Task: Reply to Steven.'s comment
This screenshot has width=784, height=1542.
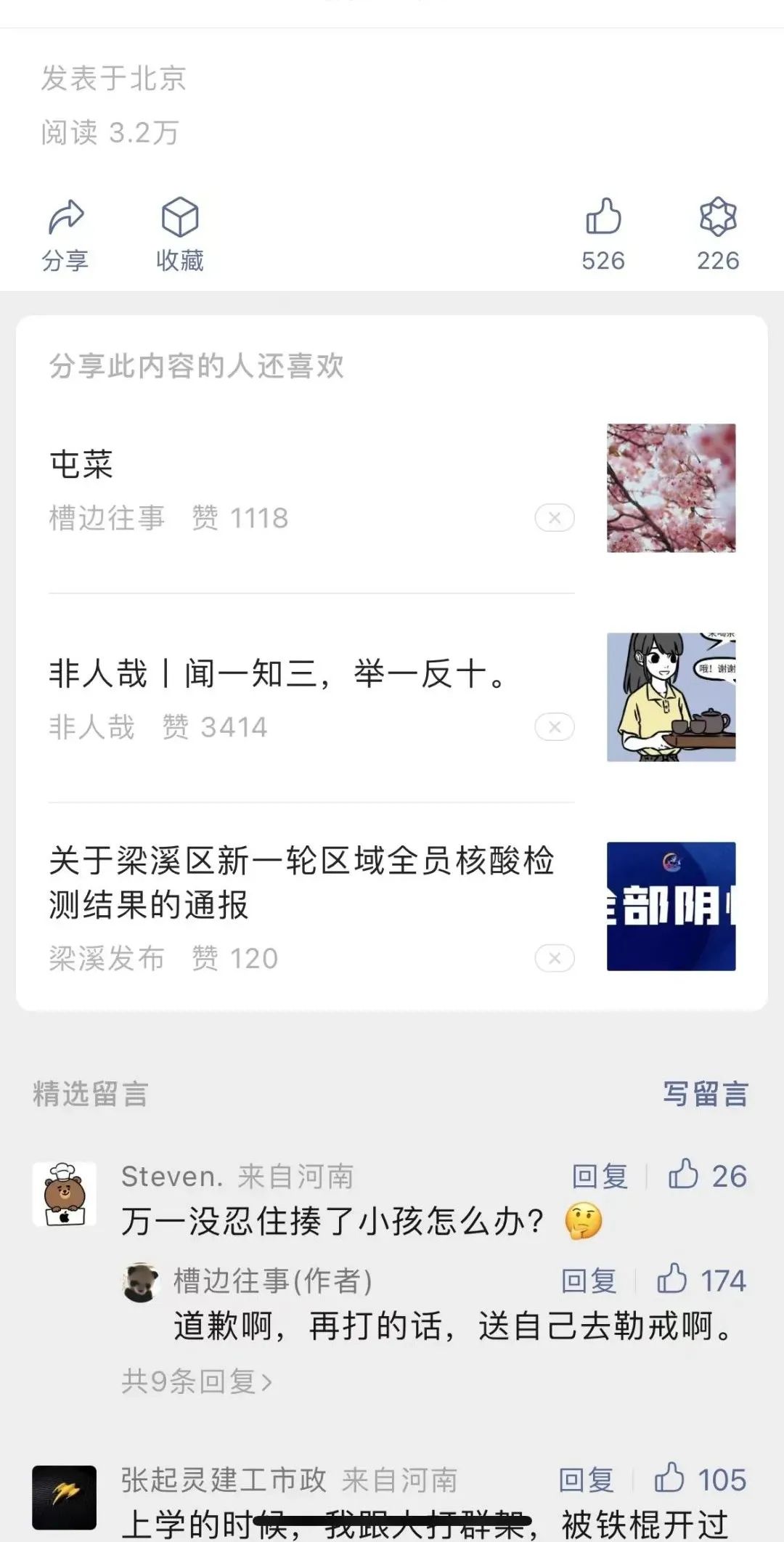Action: (600, 1176)
